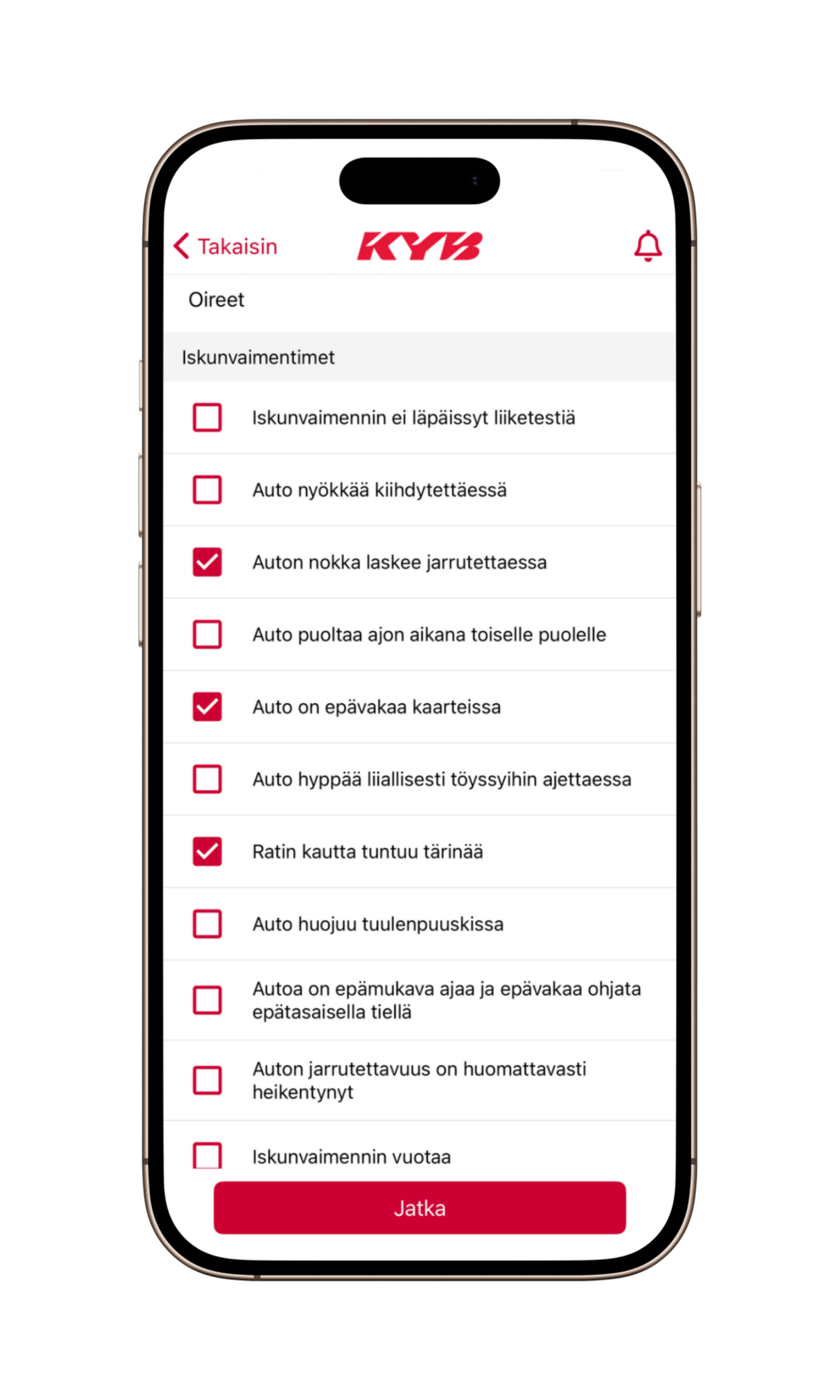840x1400 pixels.
Task: Mark 'Auto hyppää liiallisesti töyssyihin ajettaessa'
Action: point(207,779)
